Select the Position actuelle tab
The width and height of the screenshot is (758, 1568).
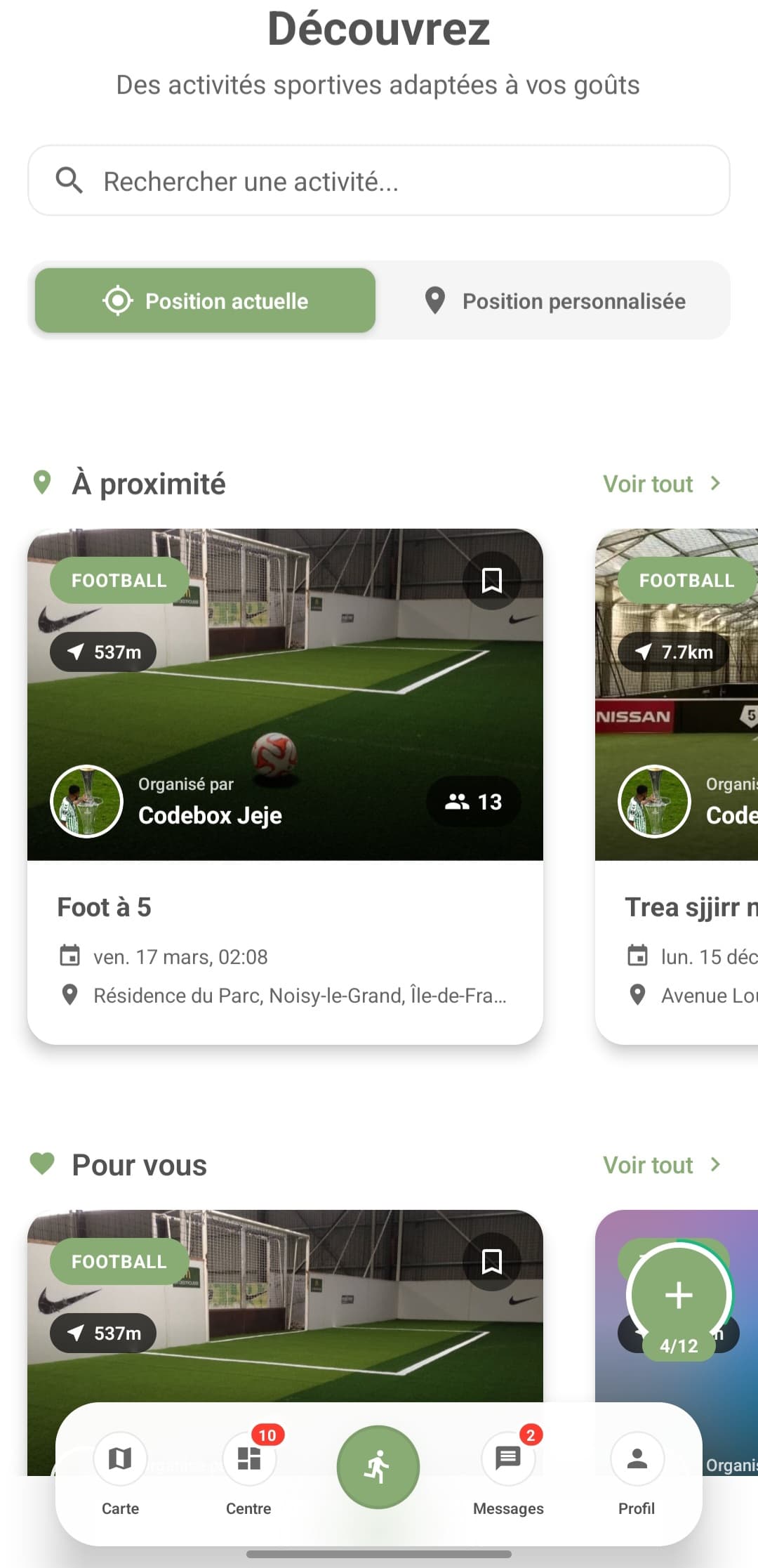(x=206, y=301)
